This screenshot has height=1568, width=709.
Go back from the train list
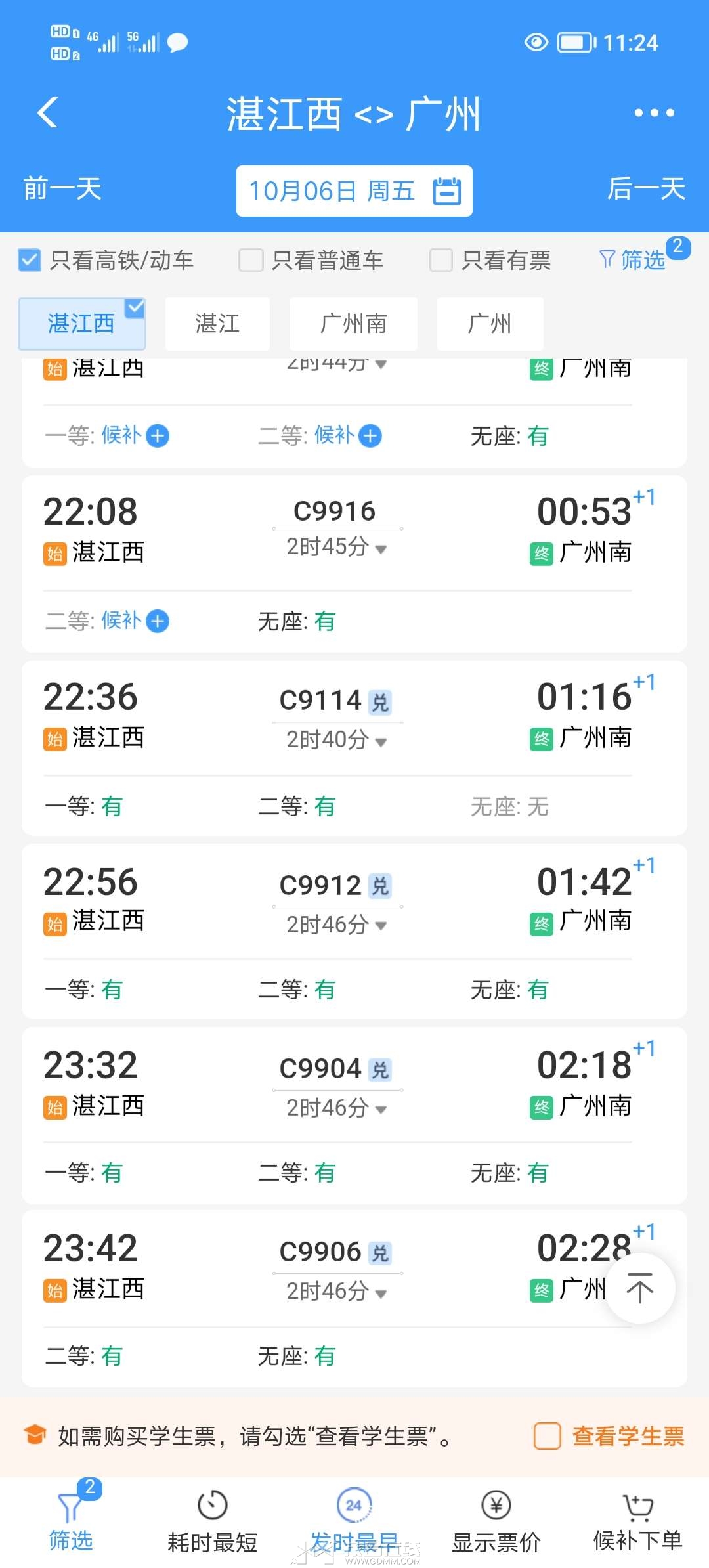point(47,112)
